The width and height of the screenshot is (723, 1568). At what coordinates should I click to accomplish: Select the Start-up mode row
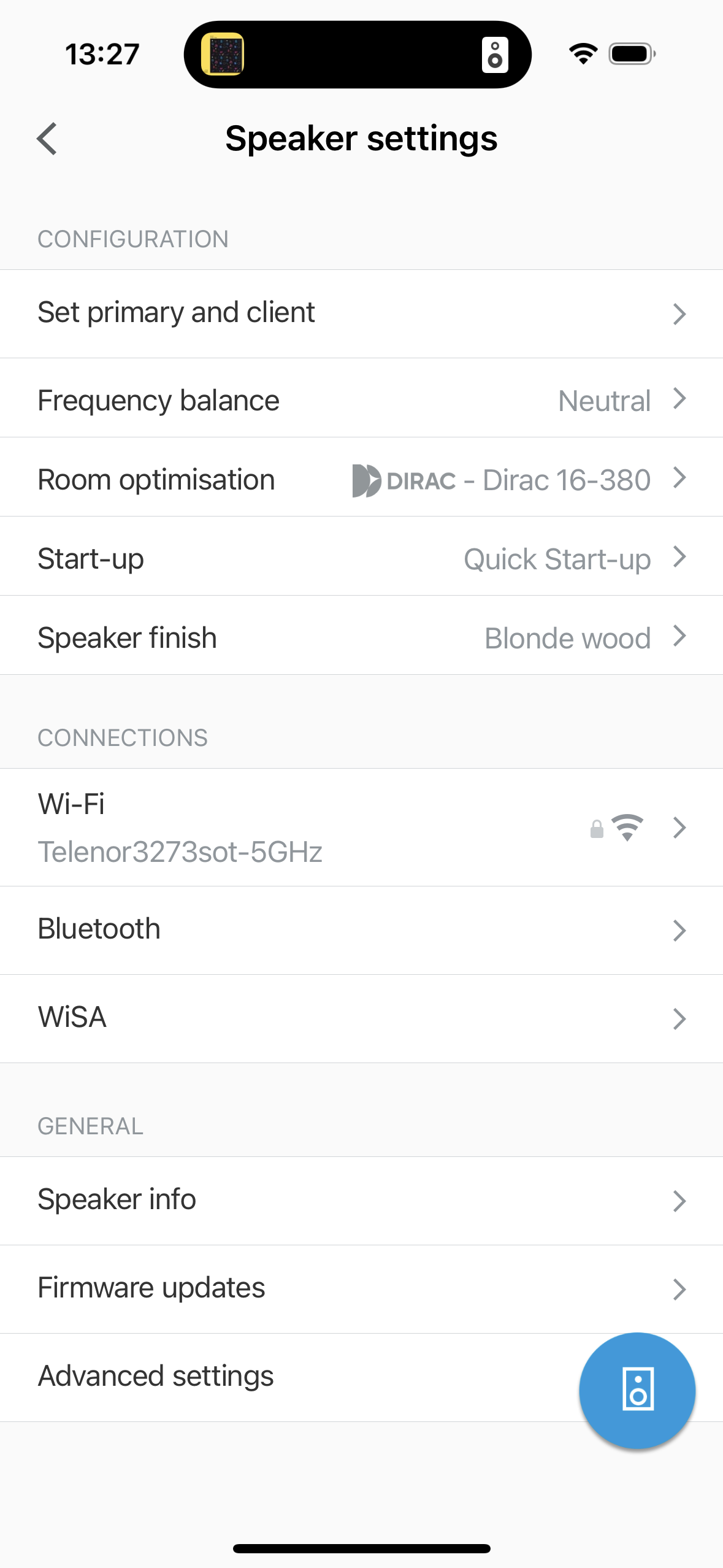[361, 558]
